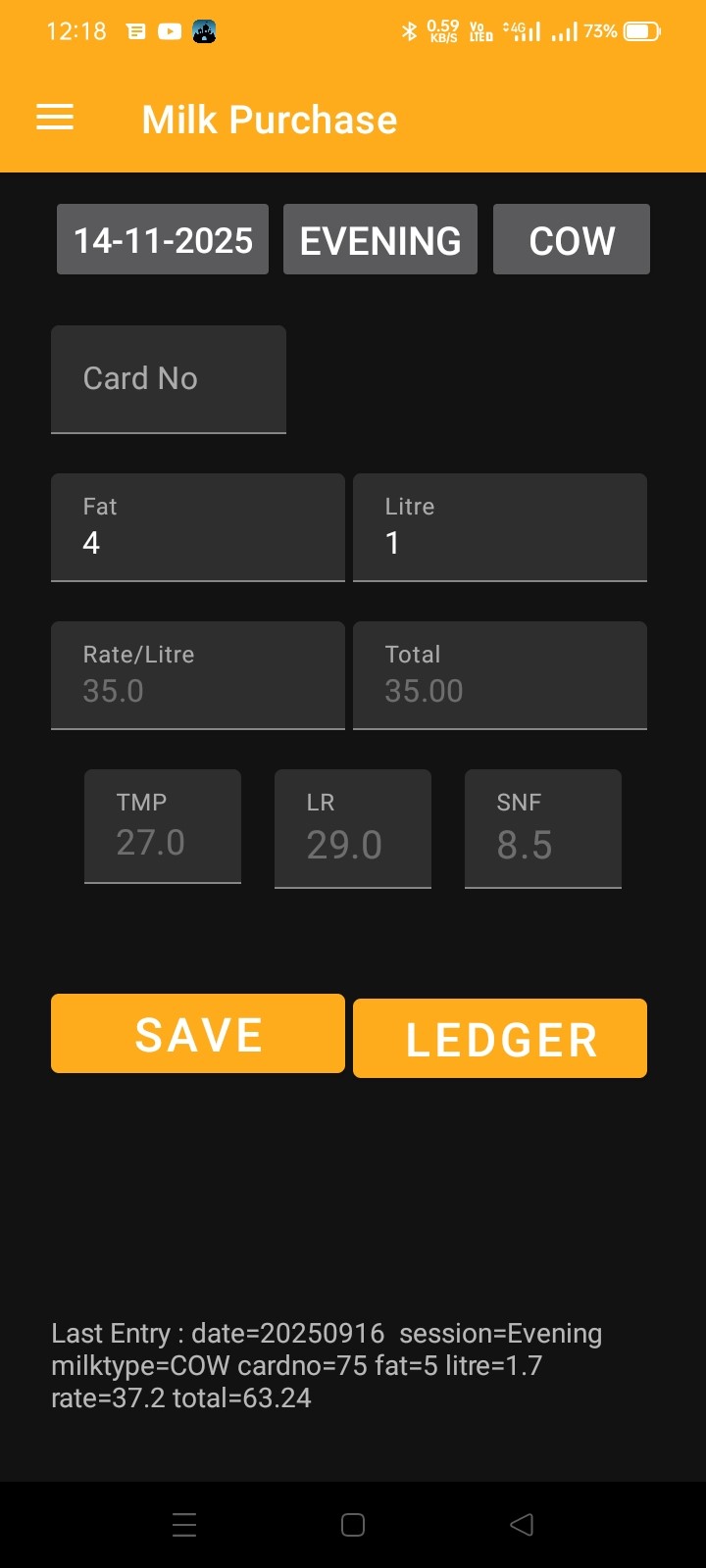Open the LEDGER view
This screenshot has height=1568, width=706.
[500, 1037]
